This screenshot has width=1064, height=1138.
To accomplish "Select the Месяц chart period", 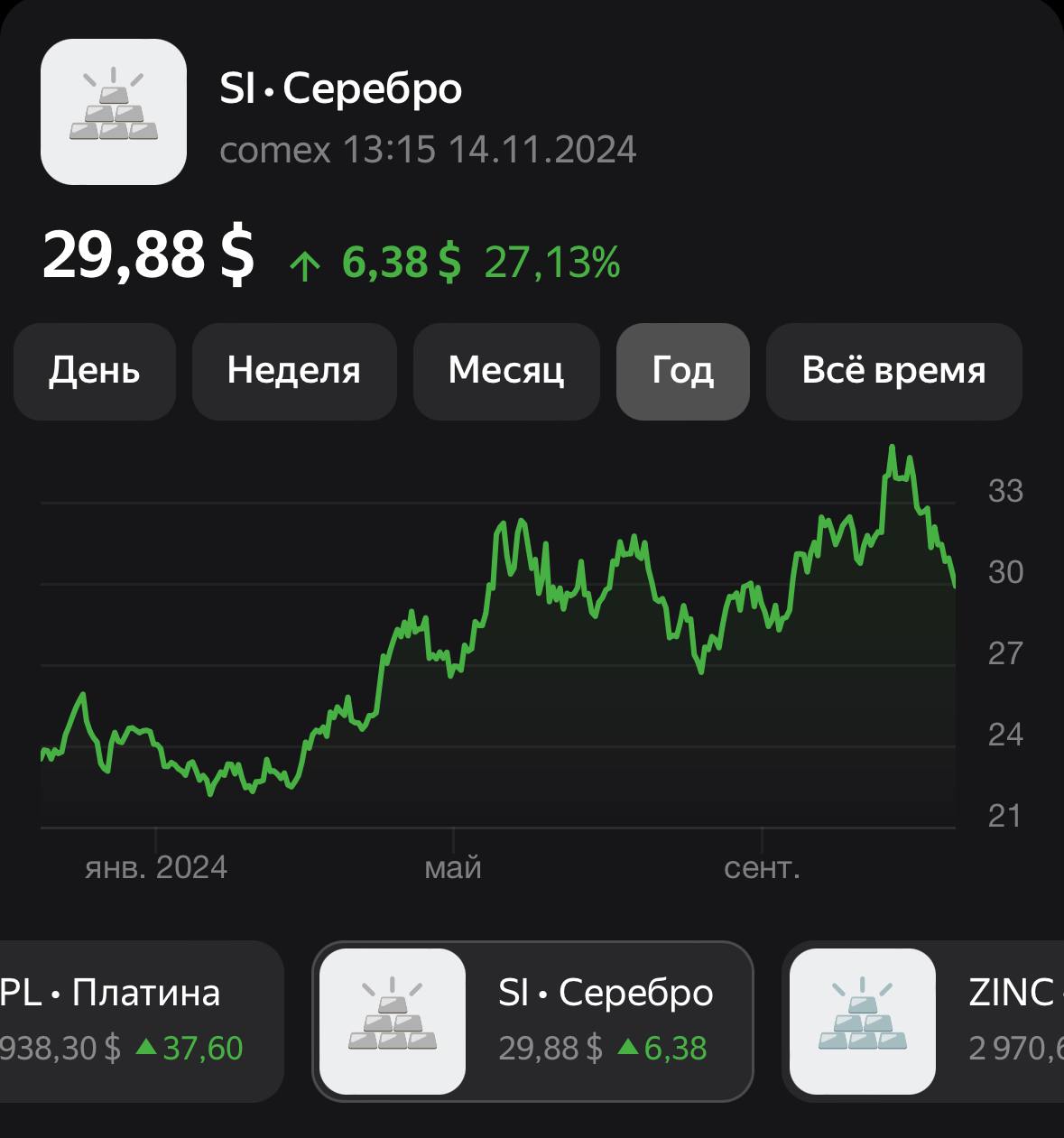I will [506, 371].
